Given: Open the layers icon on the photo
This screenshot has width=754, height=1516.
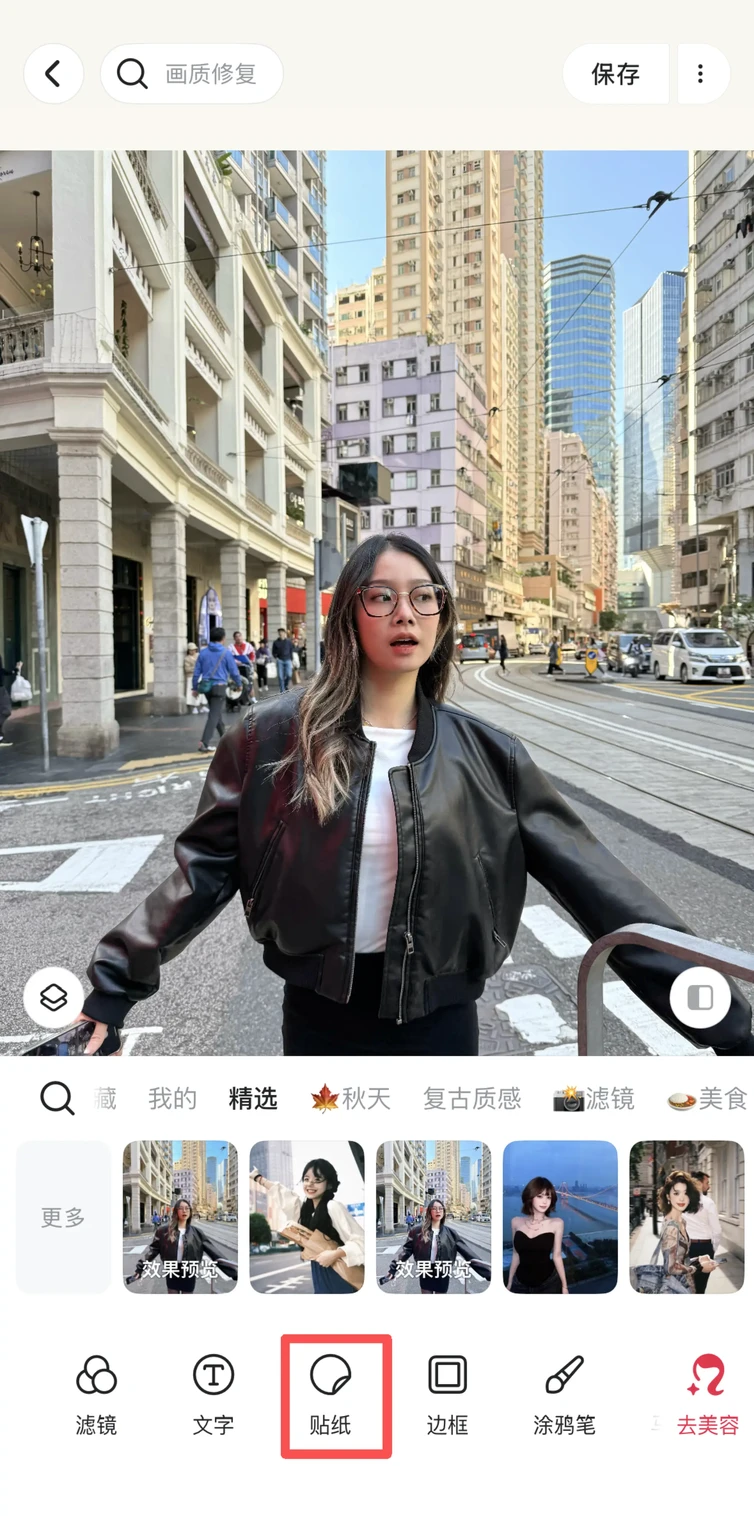Looking at the screenshot, I should coord(53,997).
